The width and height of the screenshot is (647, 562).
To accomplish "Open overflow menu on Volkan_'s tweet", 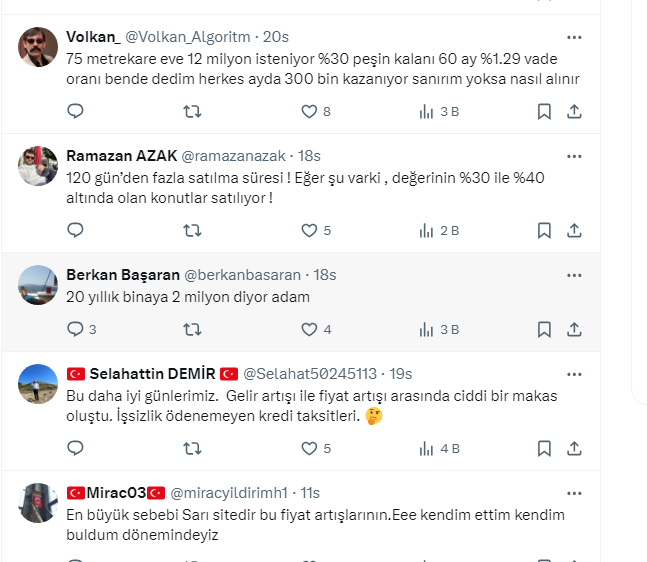I will pos(574,37).
